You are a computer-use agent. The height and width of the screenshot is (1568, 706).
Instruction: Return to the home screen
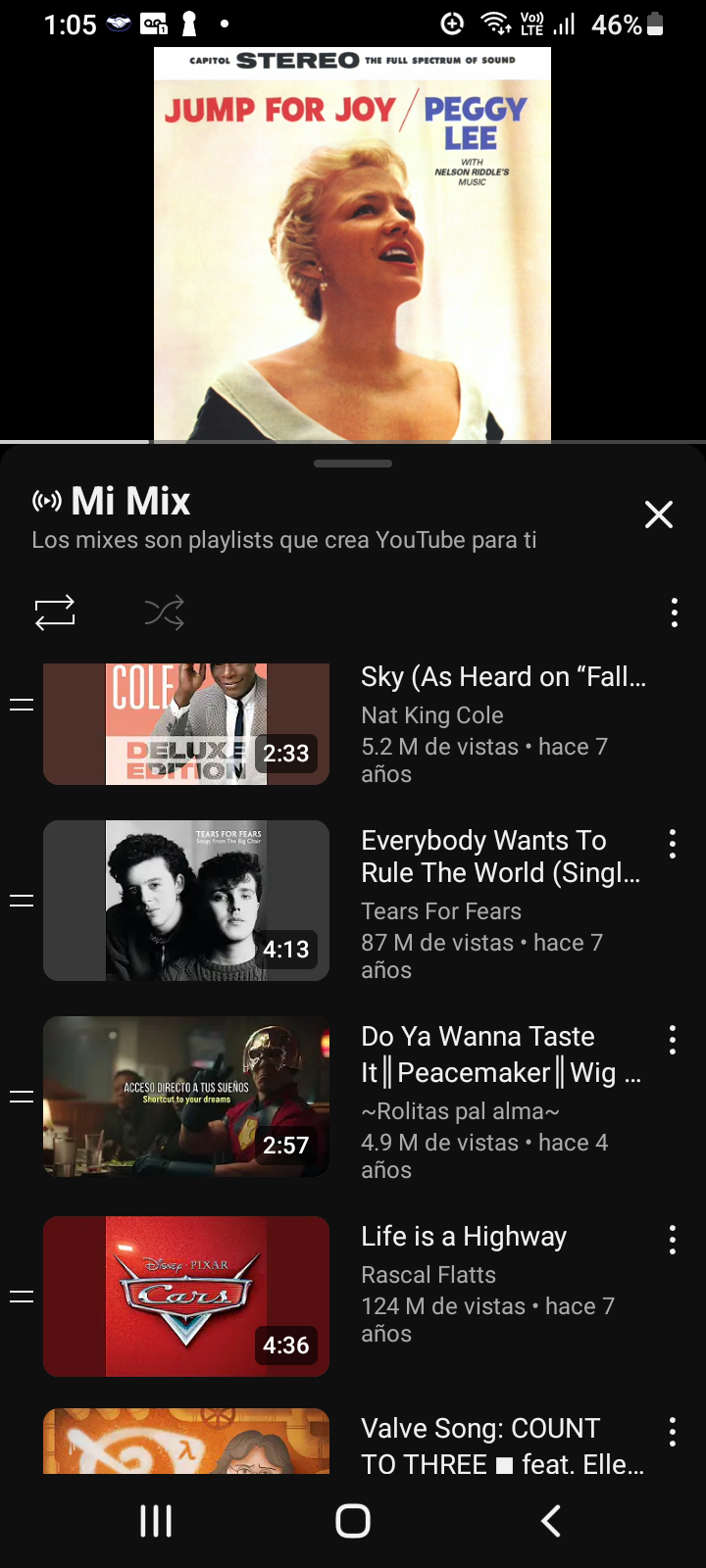pos(353,1521)
